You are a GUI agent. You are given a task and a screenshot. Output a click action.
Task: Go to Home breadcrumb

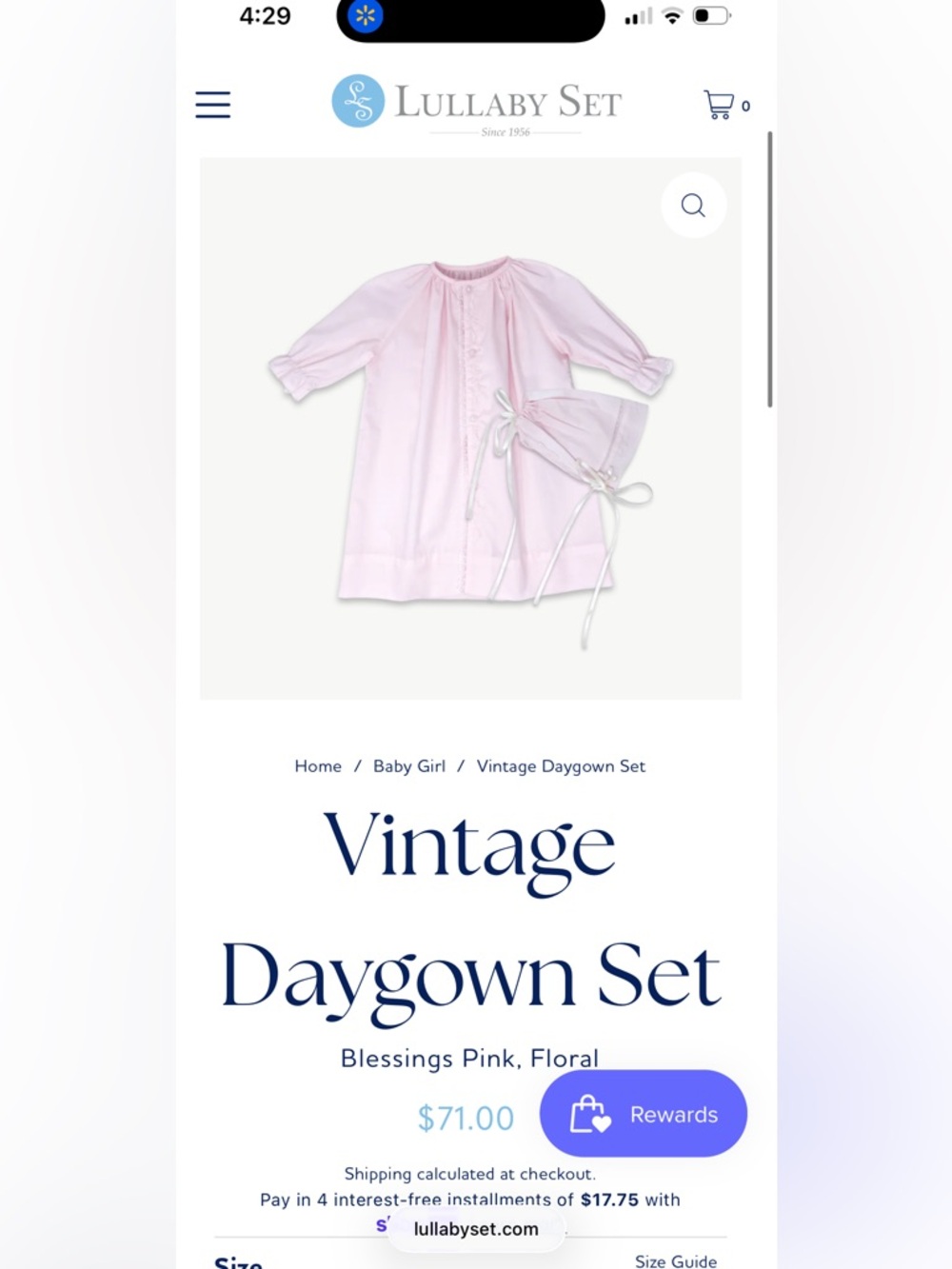318,766
